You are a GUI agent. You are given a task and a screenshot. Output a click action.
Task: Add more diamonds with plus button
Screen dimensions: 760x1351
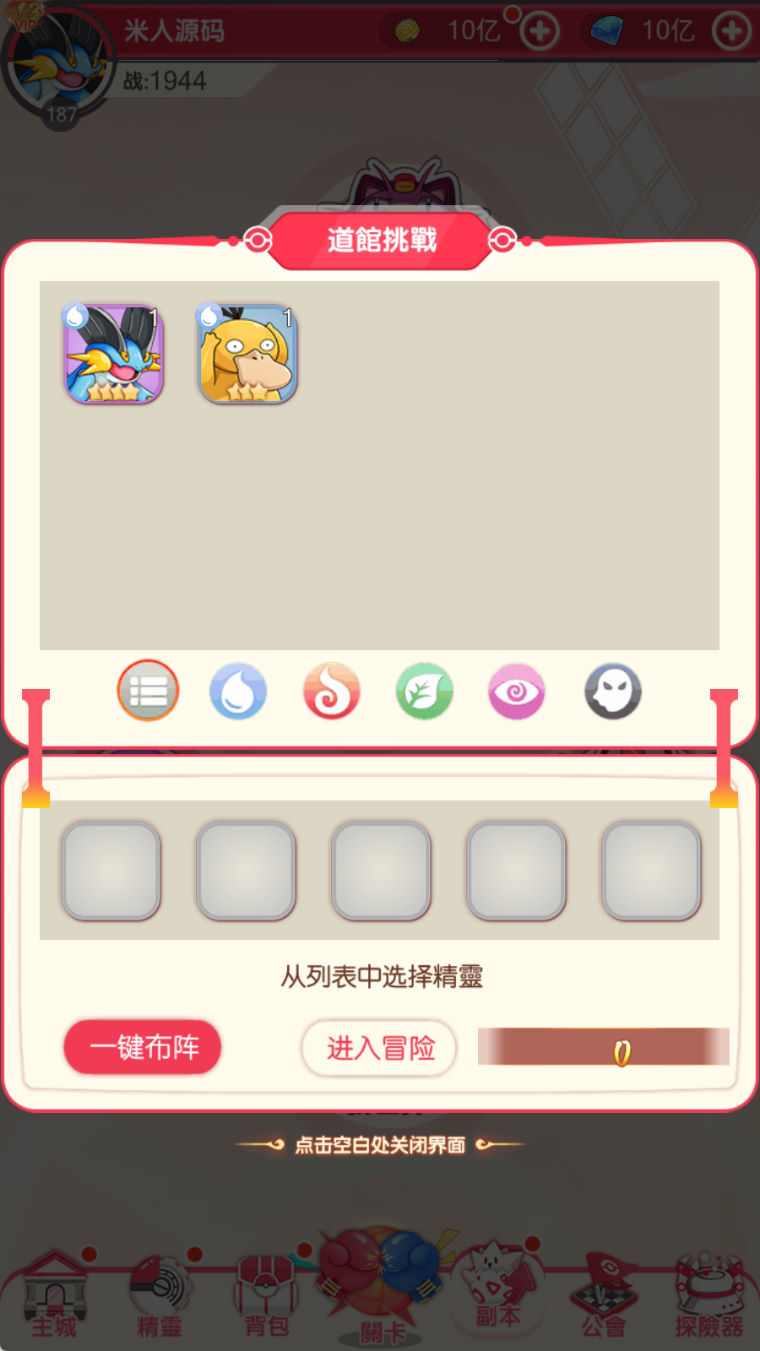[x=731, y=31]
